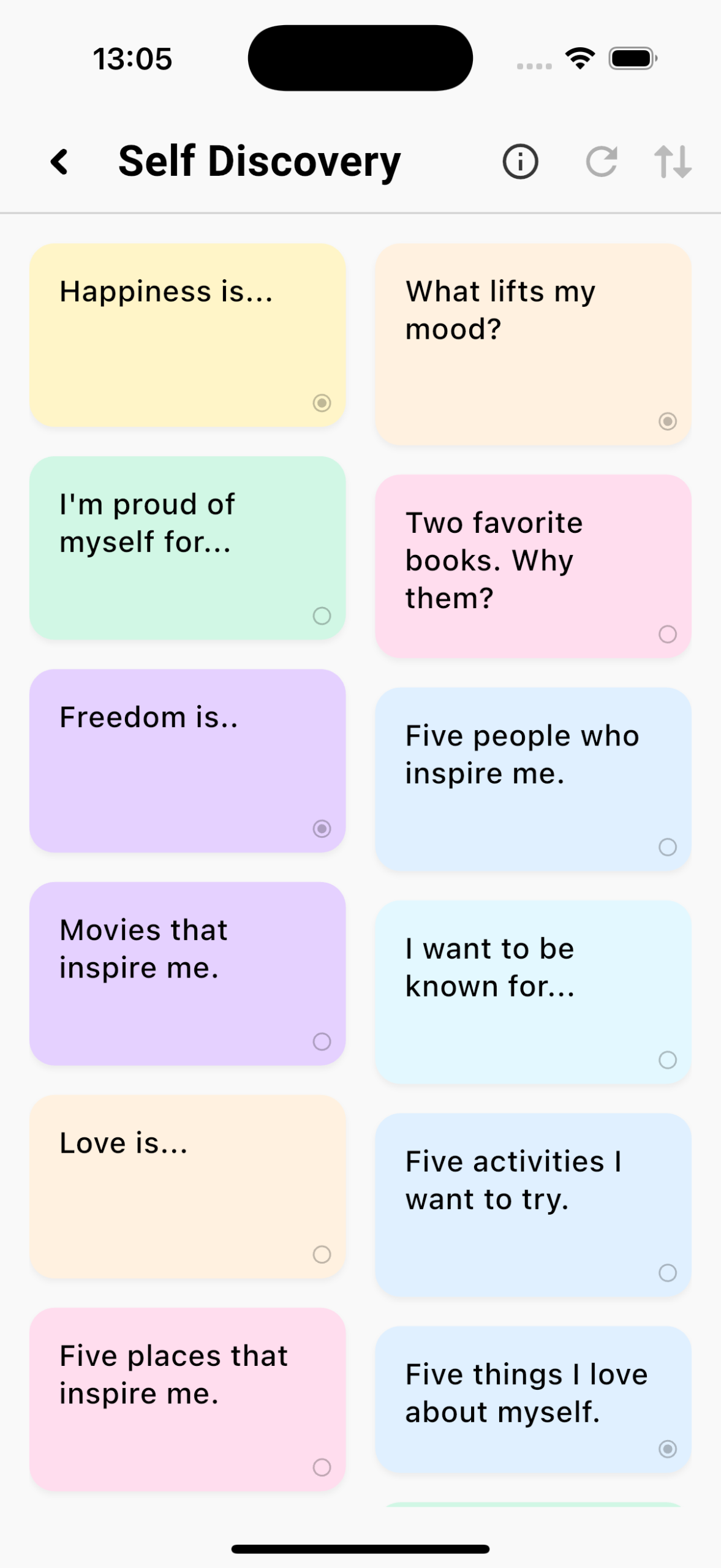Open "I want to be known for..." card
The width and height of the screenshot is (721, 1568).
533,992
